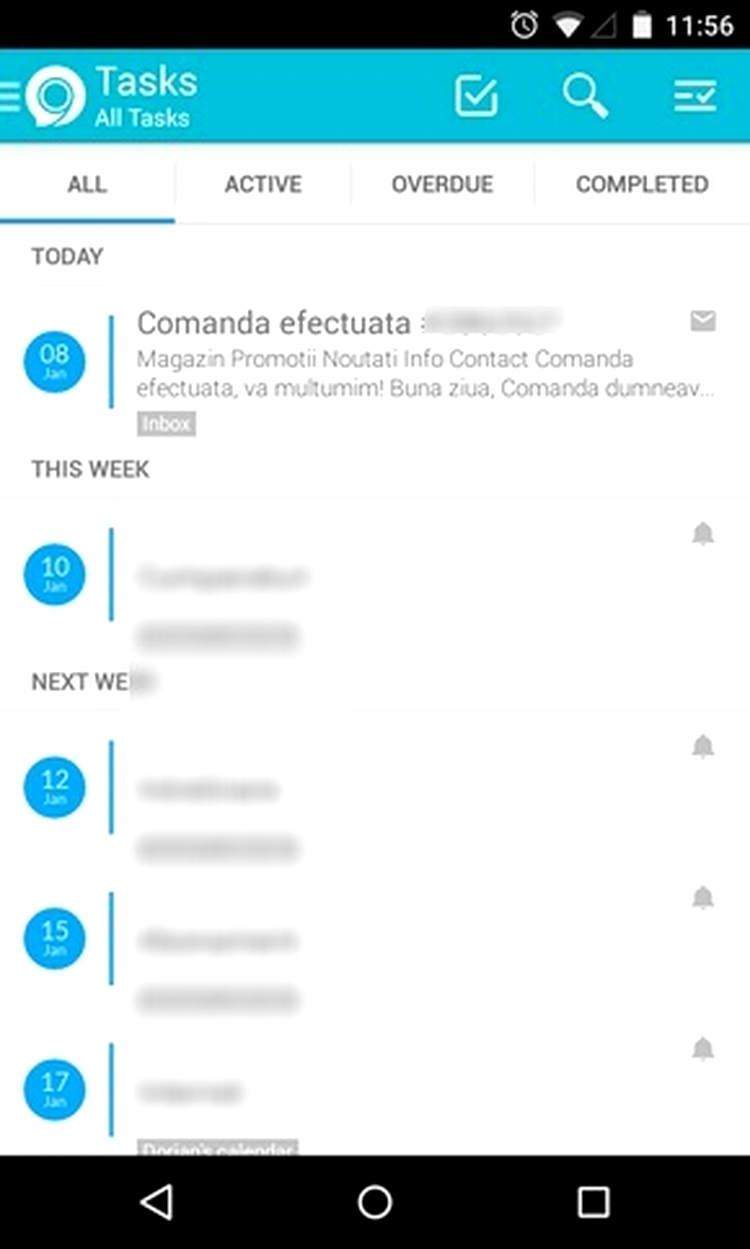The height and width of the screenshot is (1249, 750).
Task: Switch to the ACTIVE tab
Action: [x=263, y=184]
